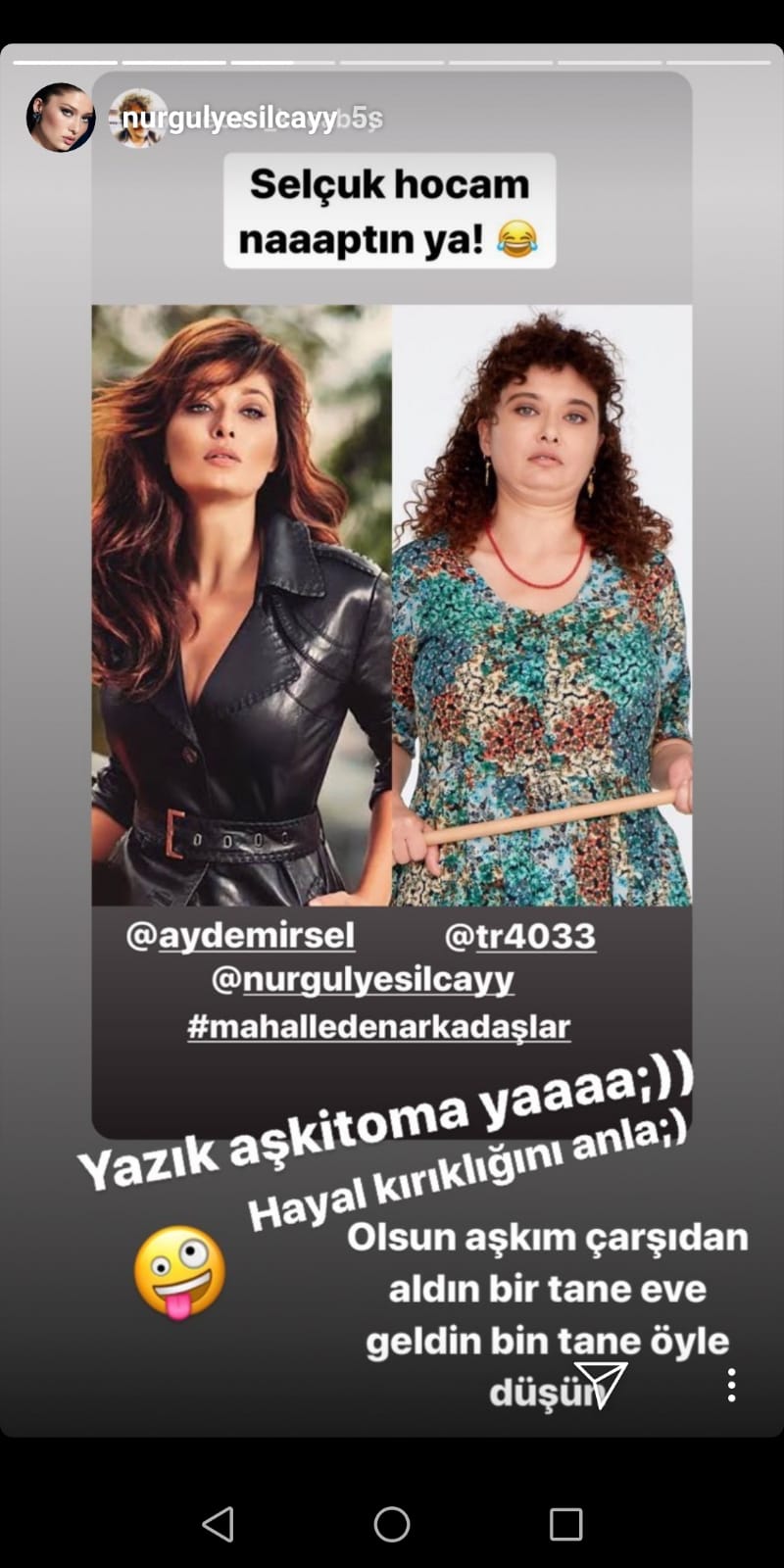Send this story via the paper plane icon

[x=599, y=1384]
